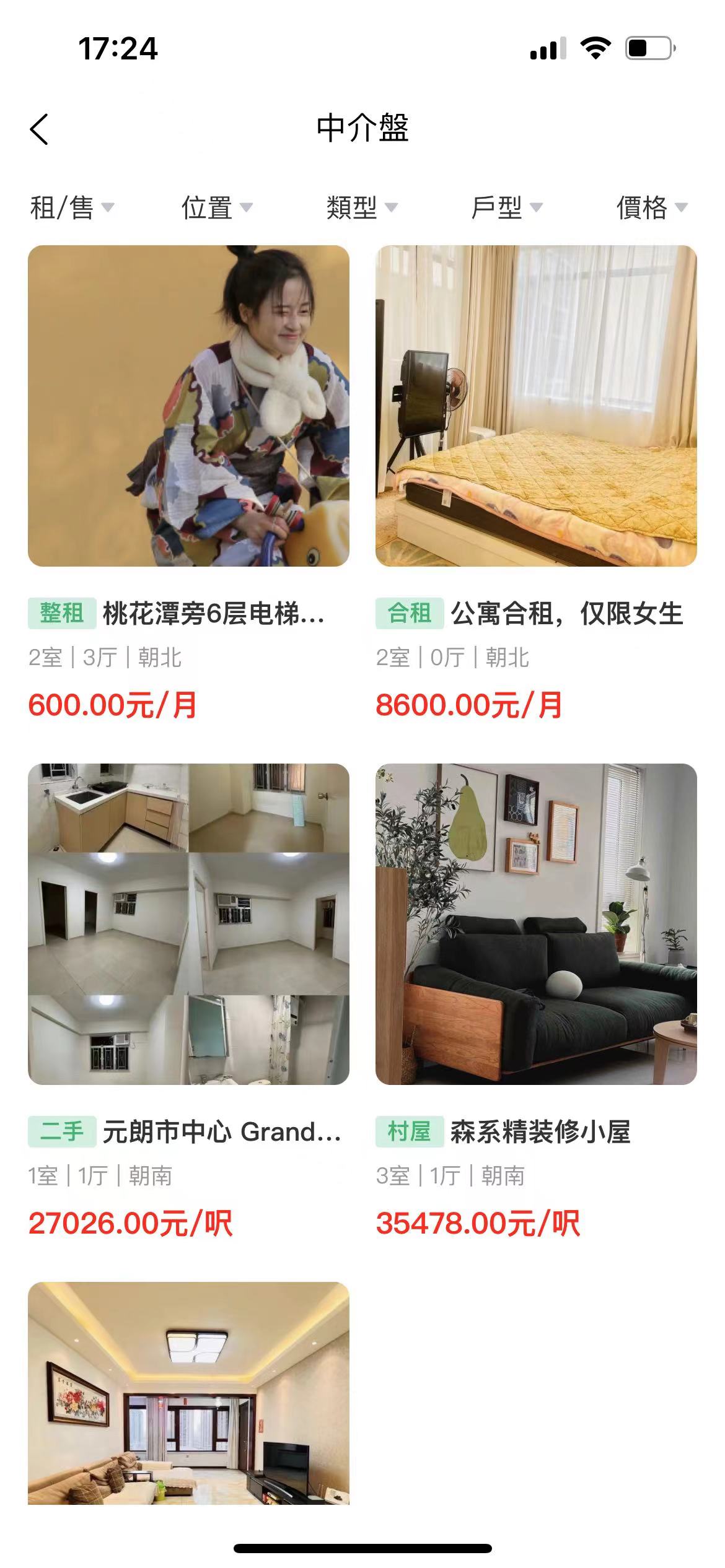Open the 元朗市中心 Grand listing

[188, 925]
